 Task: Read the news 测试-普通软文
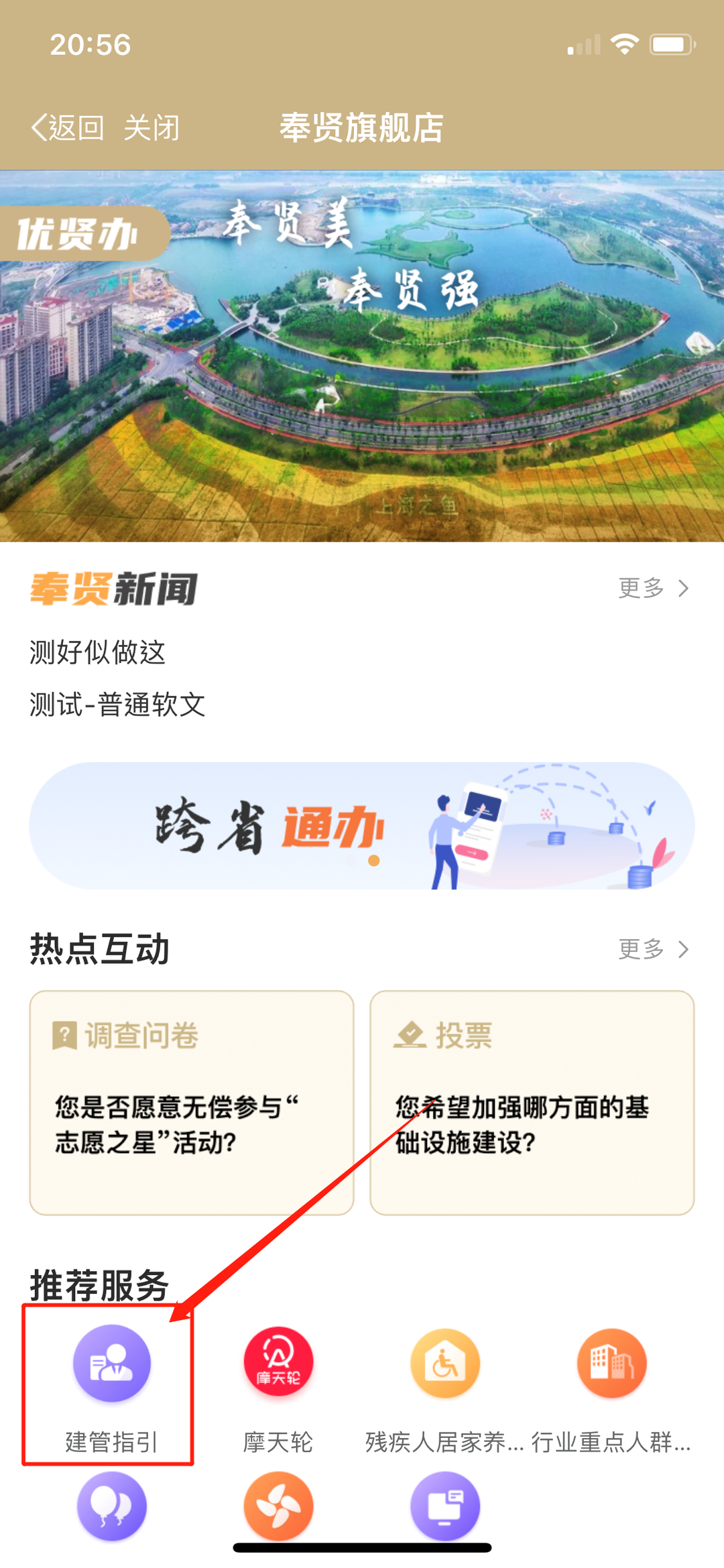coord(118,705)
